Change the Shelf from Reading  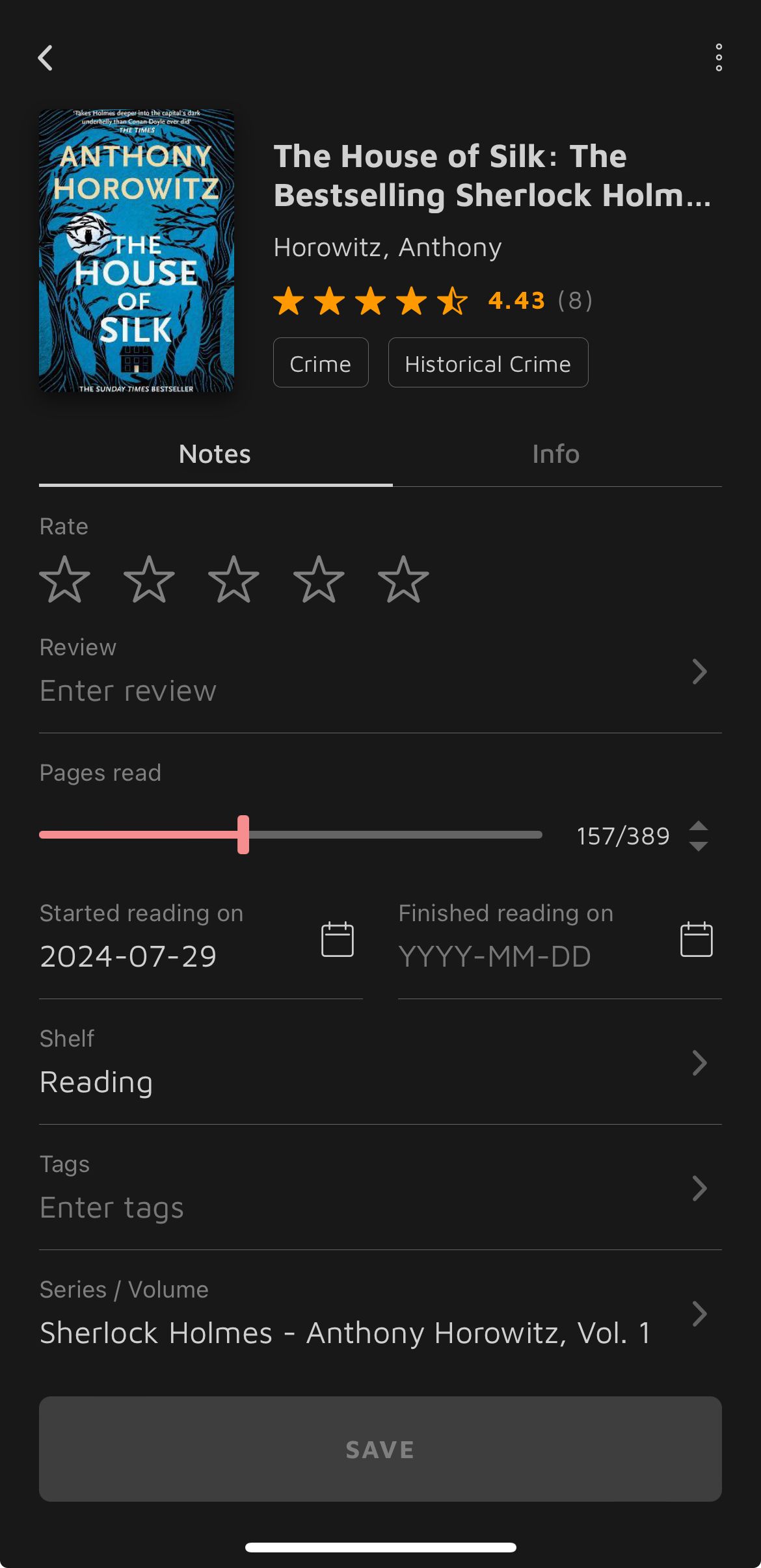tap(380, 1081)
